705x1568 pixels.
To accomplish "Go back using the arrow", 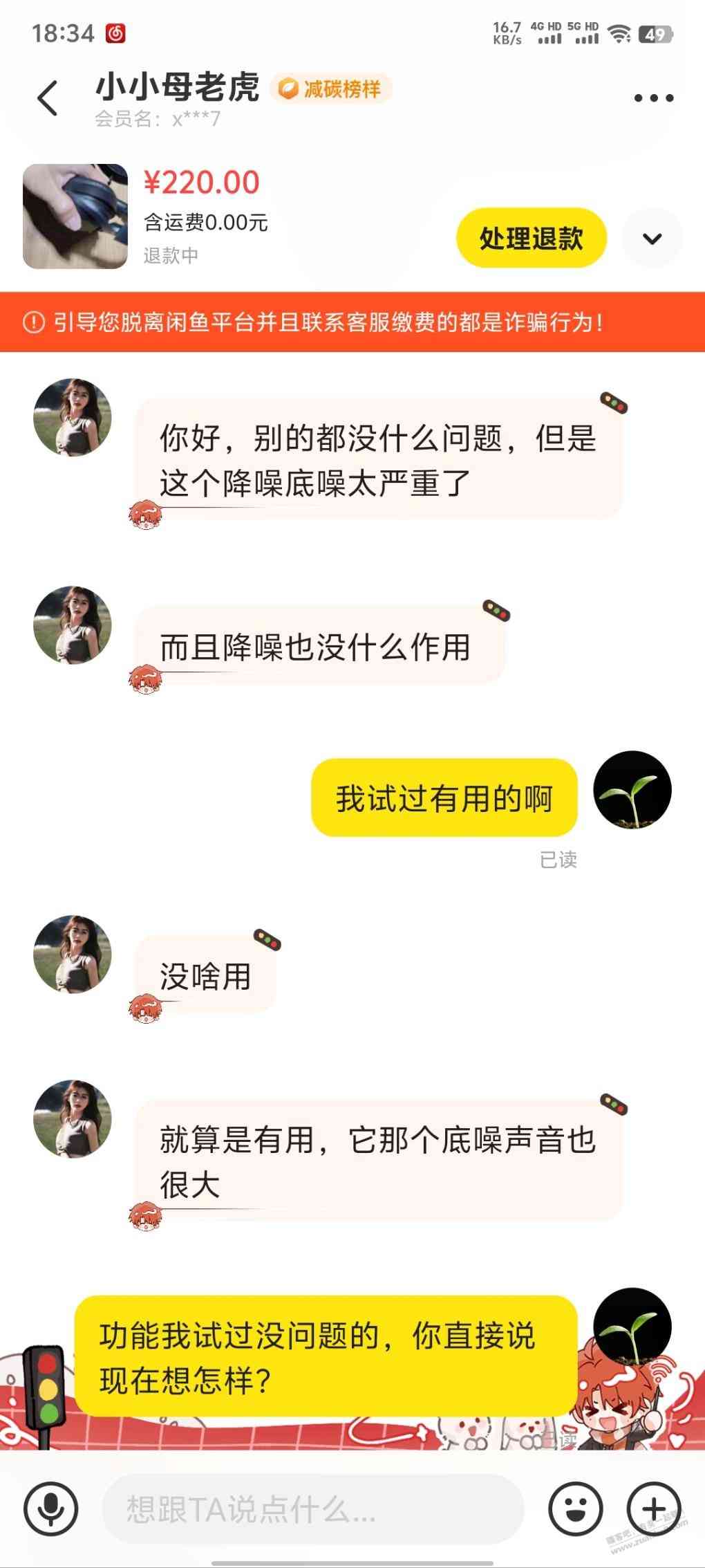I will tap(48, 98).
